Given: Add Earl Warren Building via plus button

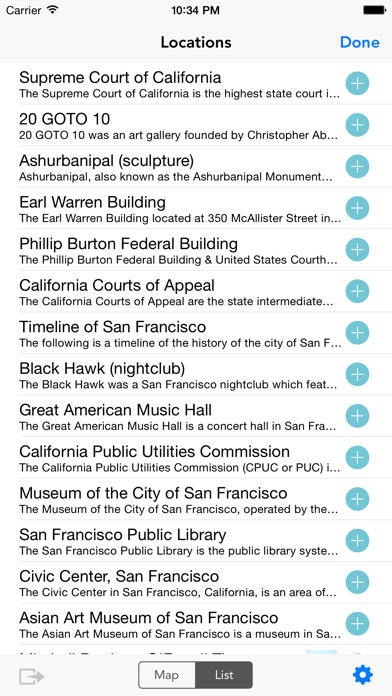Looking at the screenshot, I should tap(357, 208).
